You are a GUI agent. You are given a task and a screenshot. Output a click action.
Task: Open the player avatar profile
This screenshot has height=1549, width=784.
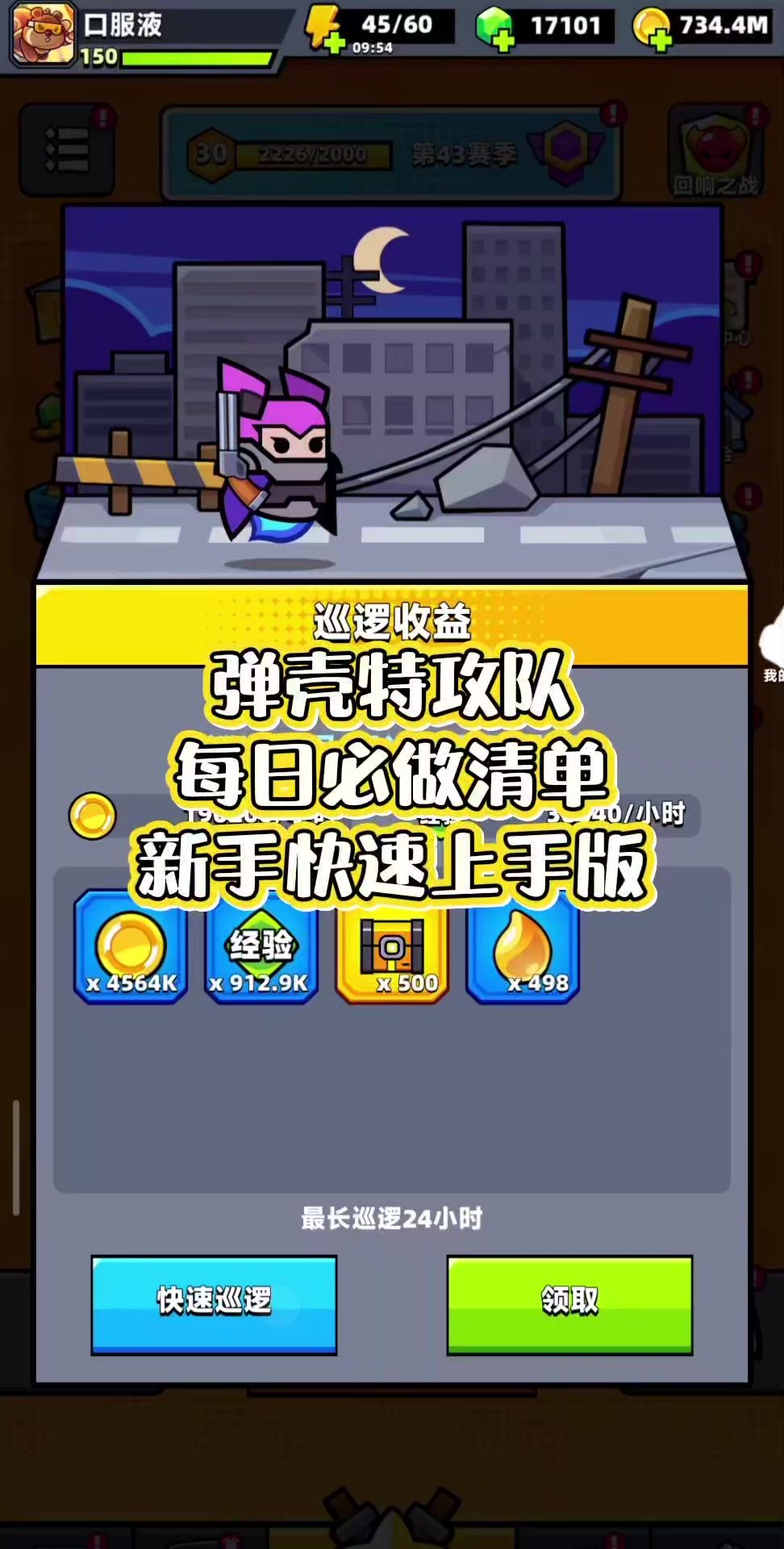pos(43,33)
